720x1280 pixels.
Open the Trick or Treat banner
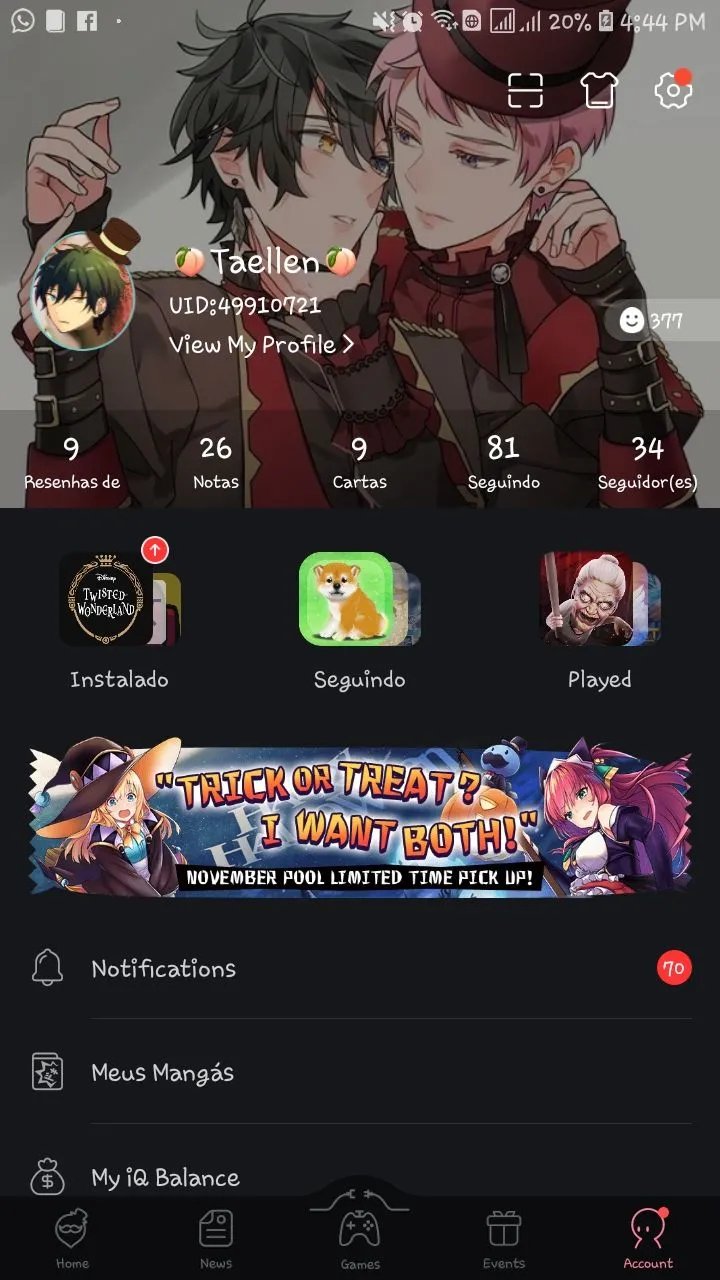(x=360, y=820)
